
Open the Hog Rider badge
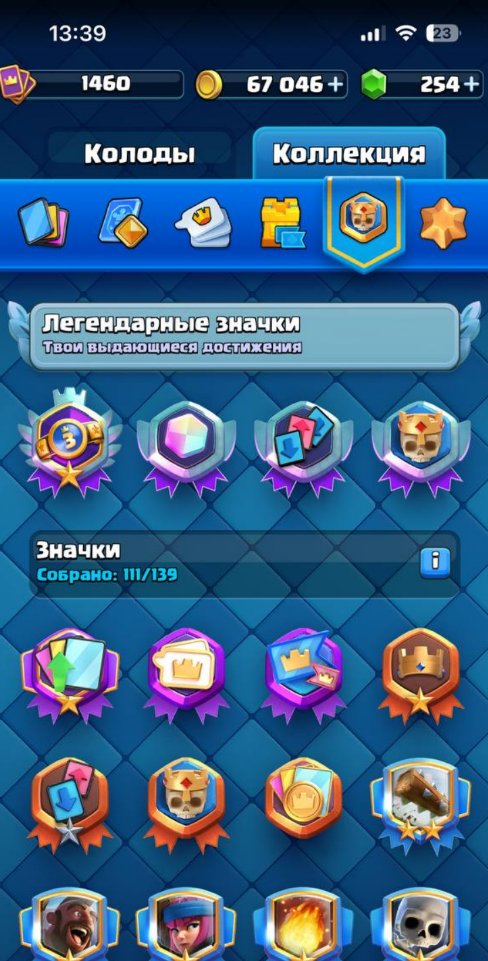[x=70, y=925]
